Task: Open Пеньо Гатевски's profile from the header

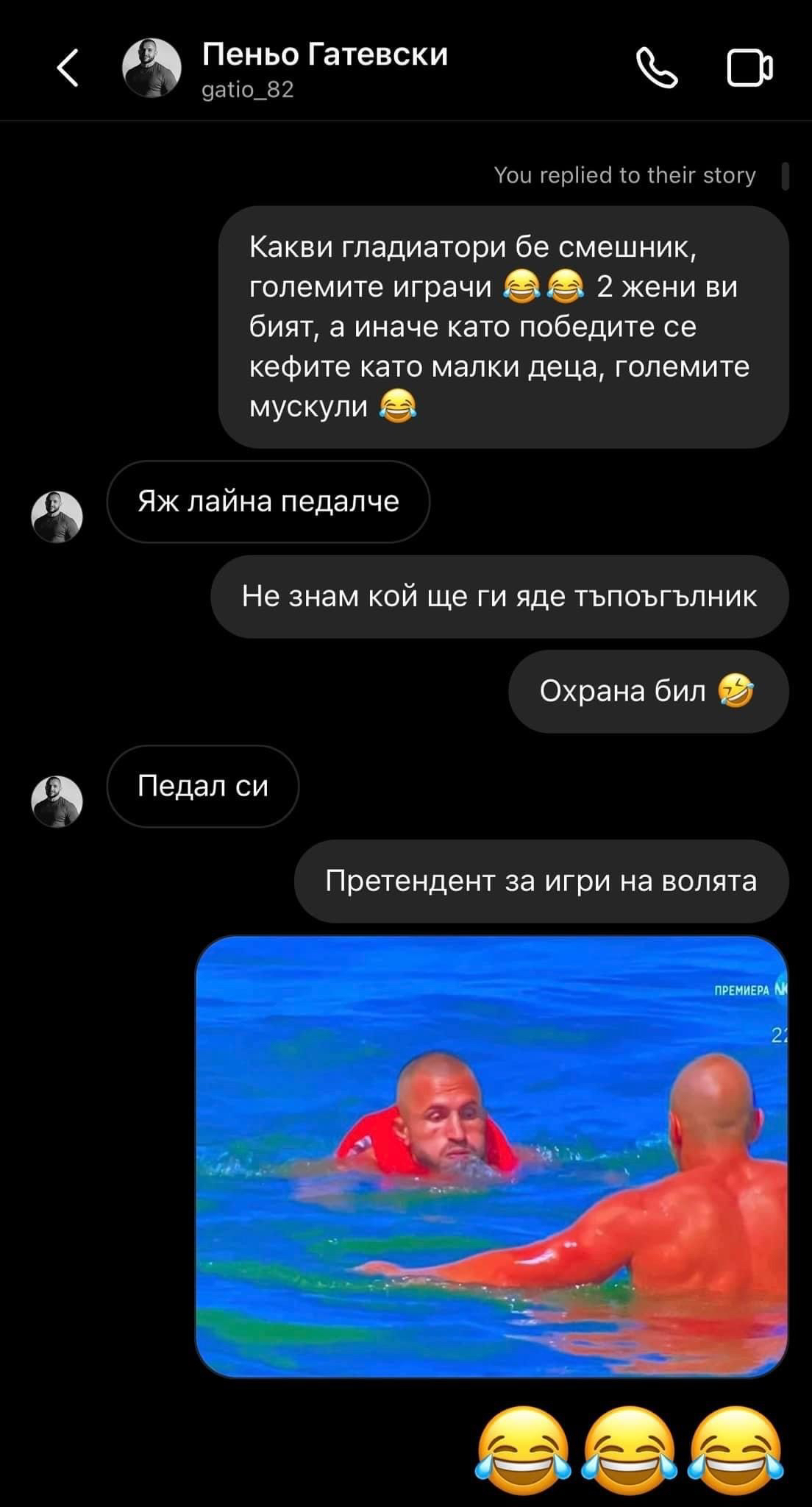Action: point(324,69)
